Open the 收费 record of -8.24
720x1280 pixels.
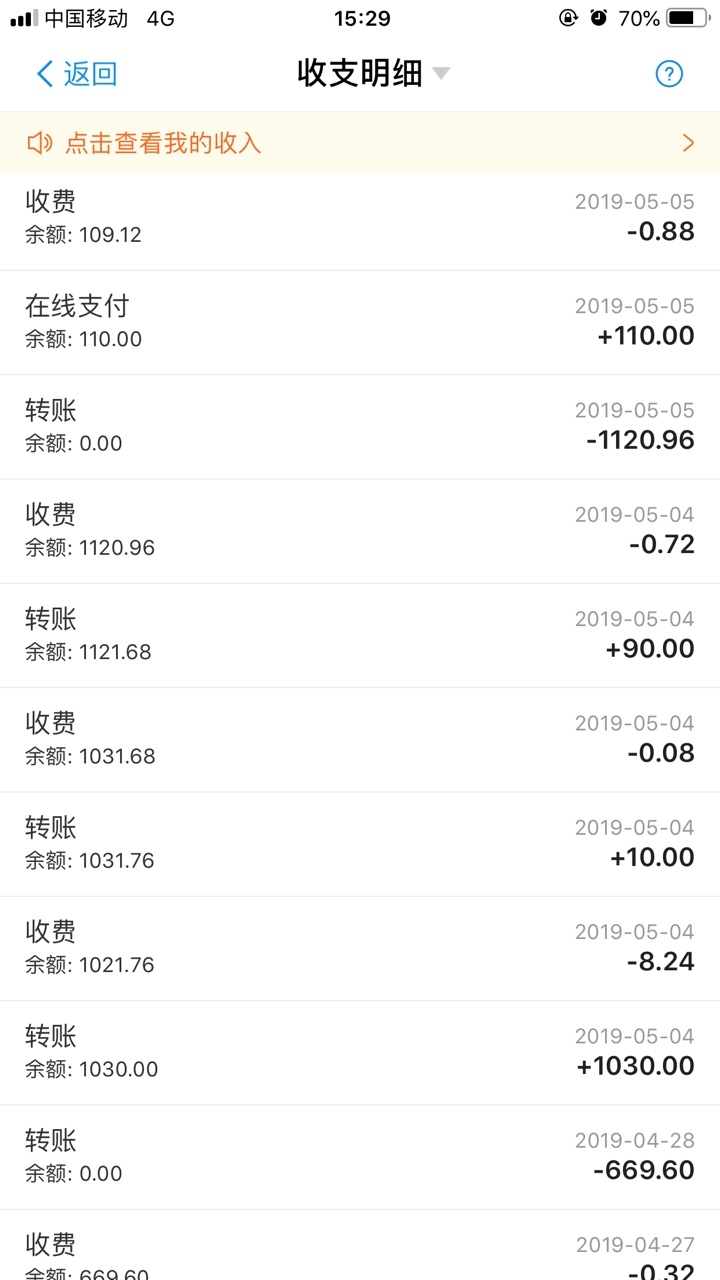(360, 948)
